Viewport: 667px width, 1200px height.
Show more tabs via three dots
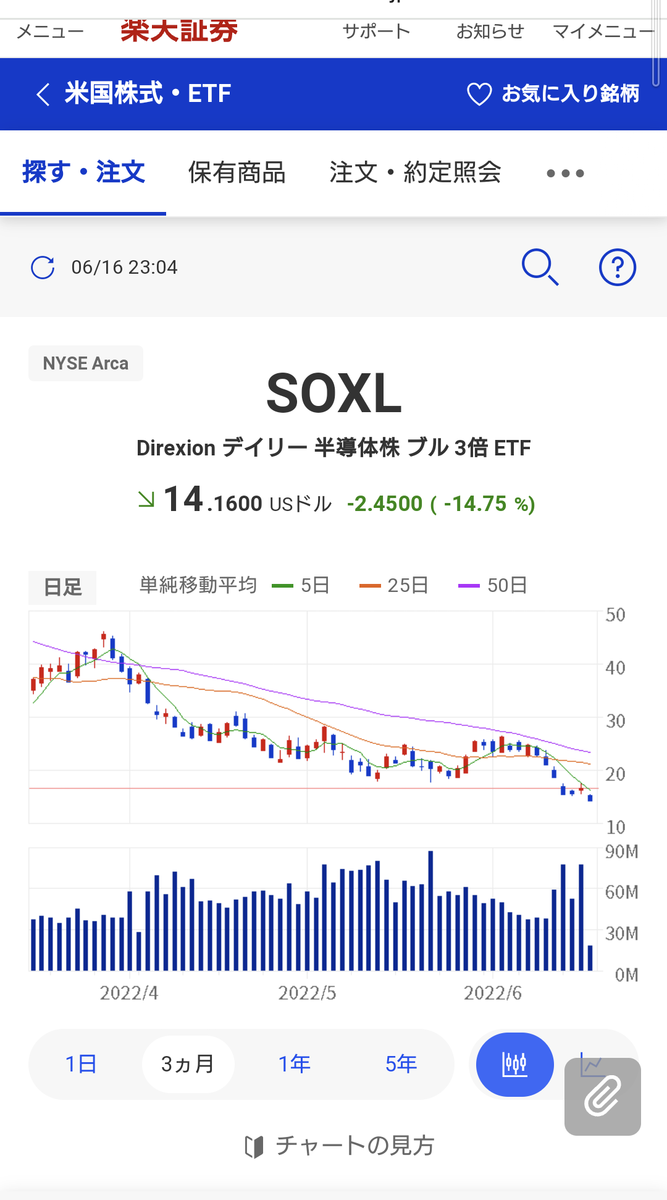(x=565, y=173)
